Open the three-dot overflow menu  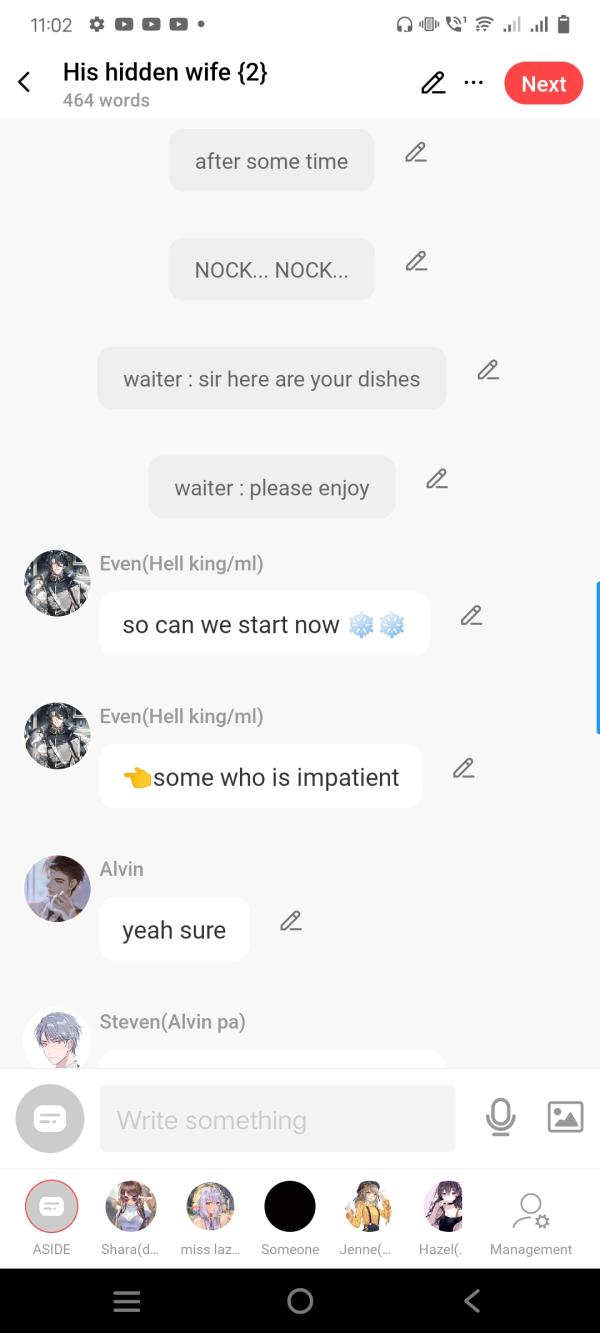pyautogui.click(x=474, y=83)
